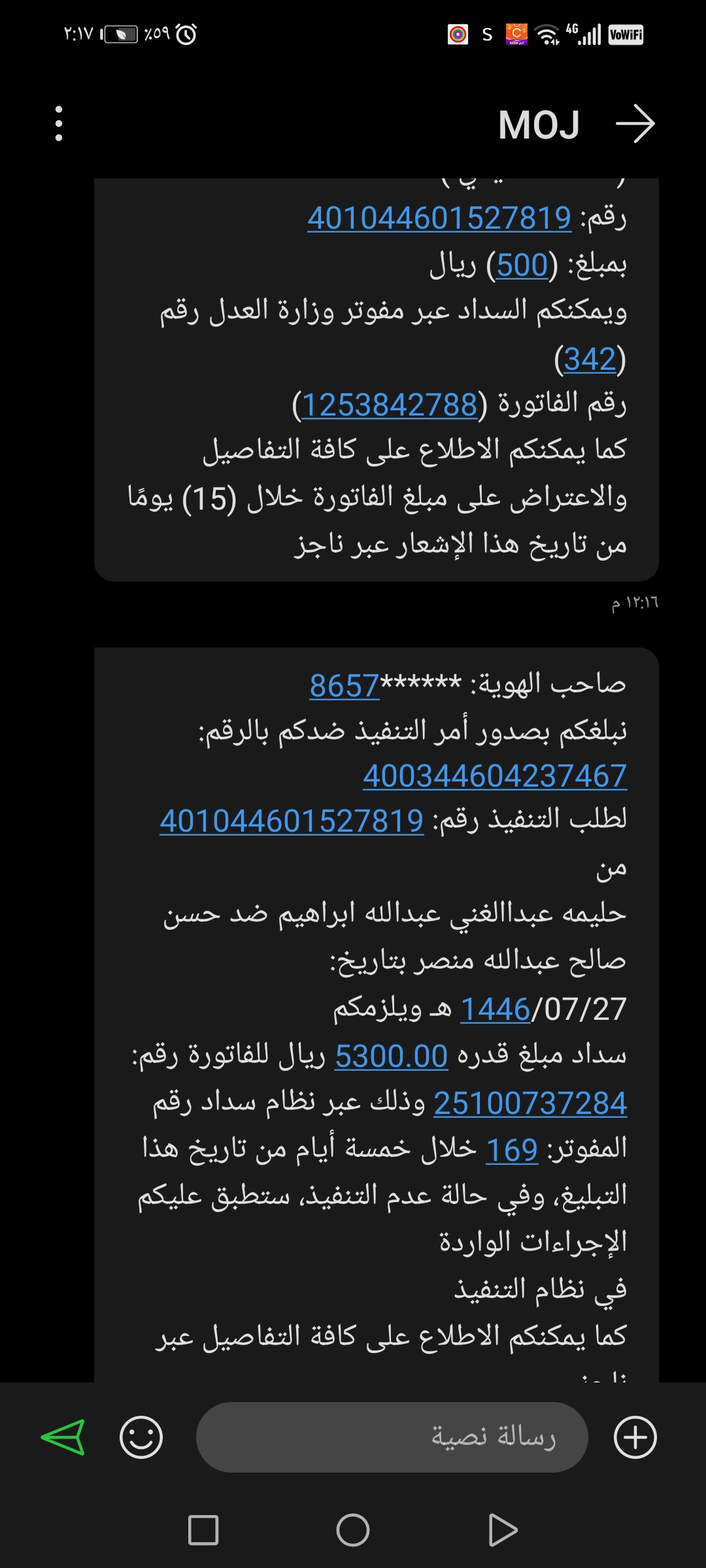Tap the execution order number 400344604237467
This screenshot has height=1568, width=706.
pyautogui.click(x=495, y=776)
